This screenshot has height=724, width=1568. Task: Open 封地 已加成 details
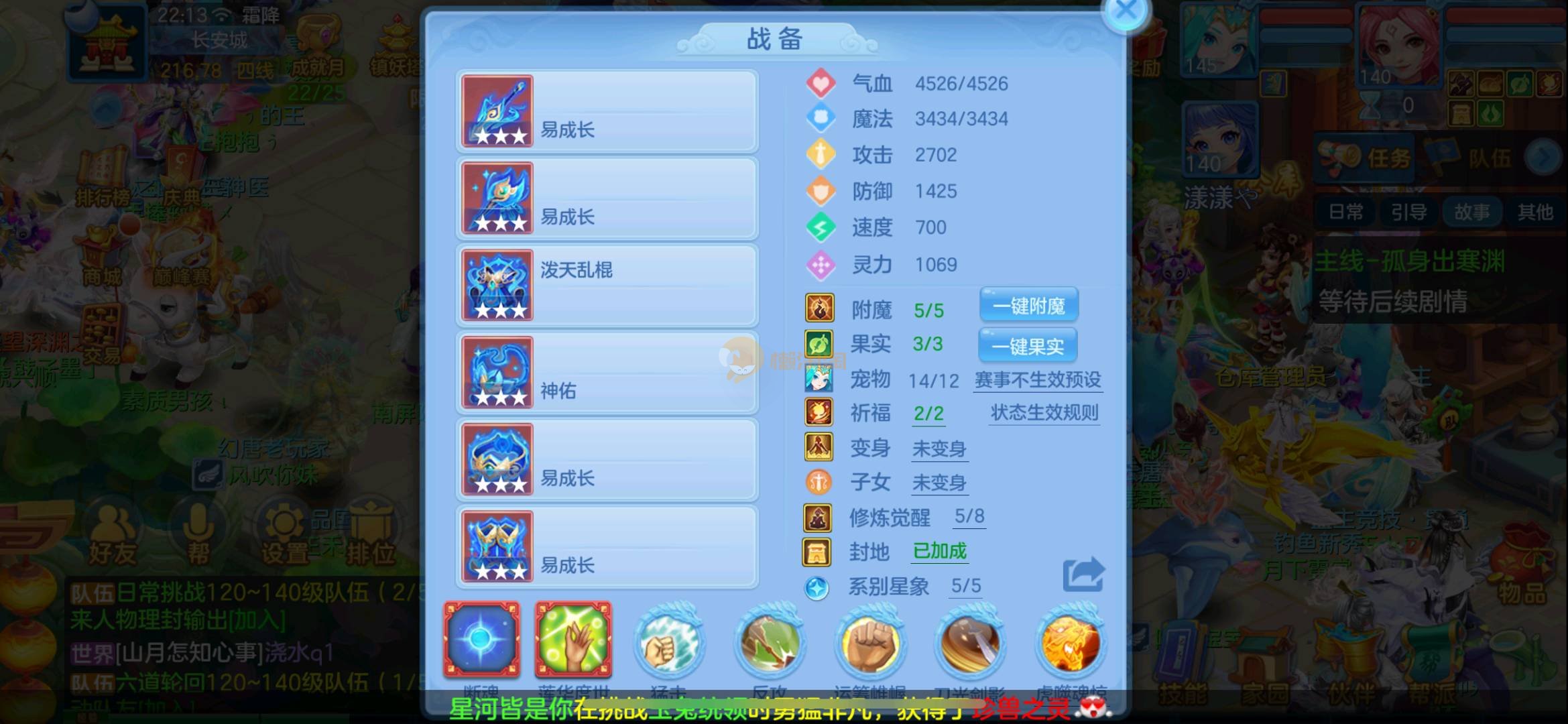click(x=939, y=551)
